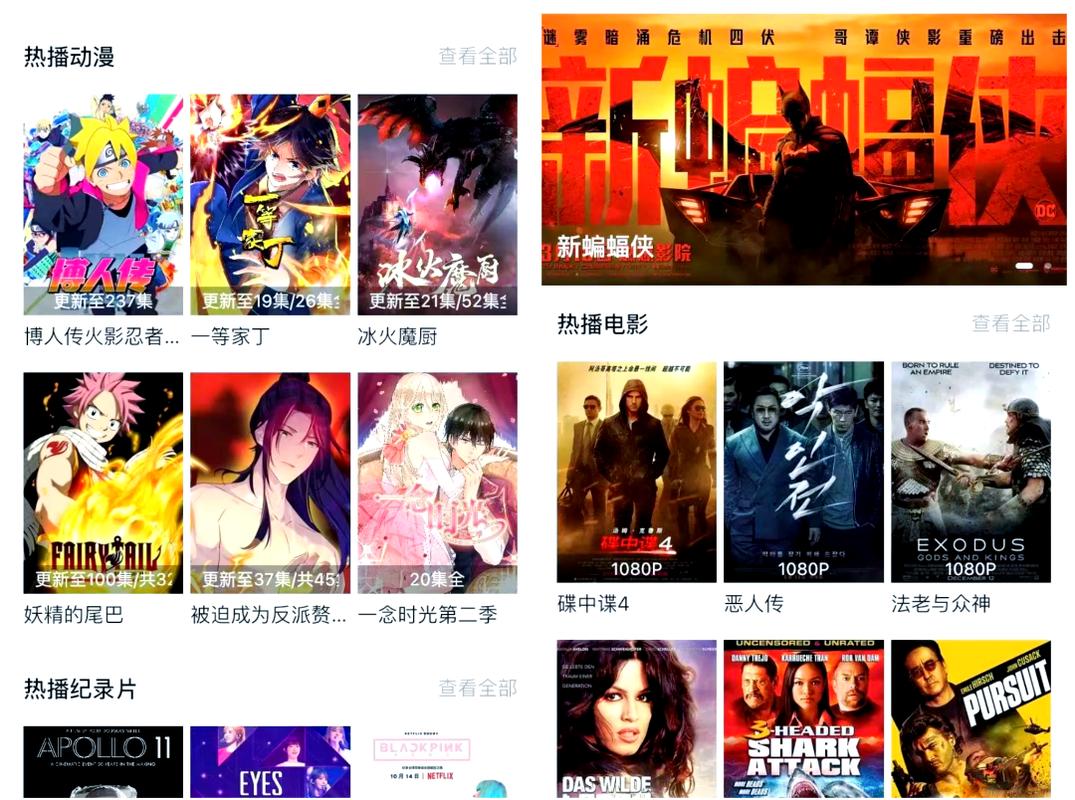Open the 新蝙蝠侠 banner
The width and height of the screenshot is (1075, 800).
click(x=803, y=150)
